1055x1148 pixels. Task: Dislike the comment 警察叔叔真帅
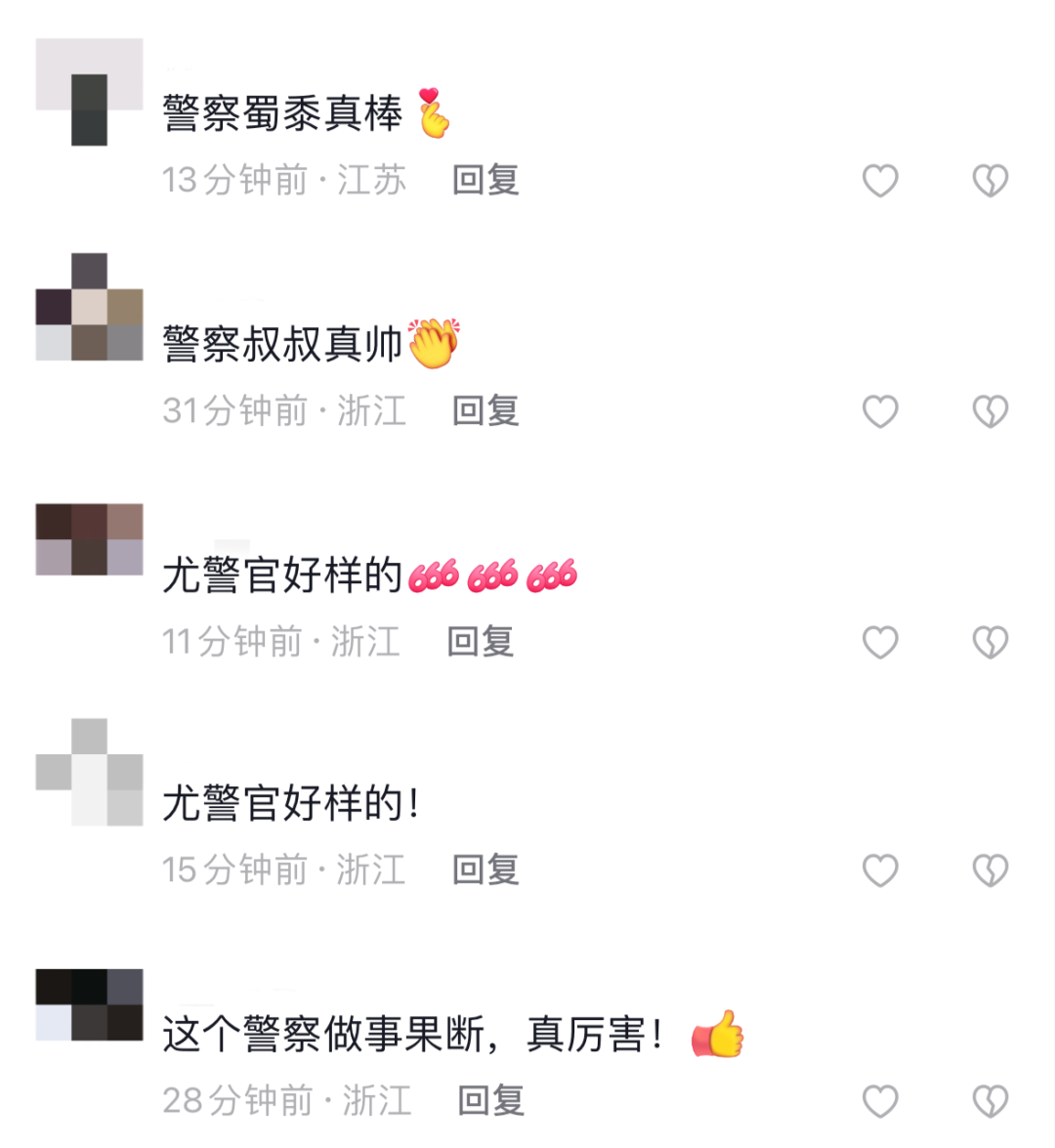pos(990,411)
